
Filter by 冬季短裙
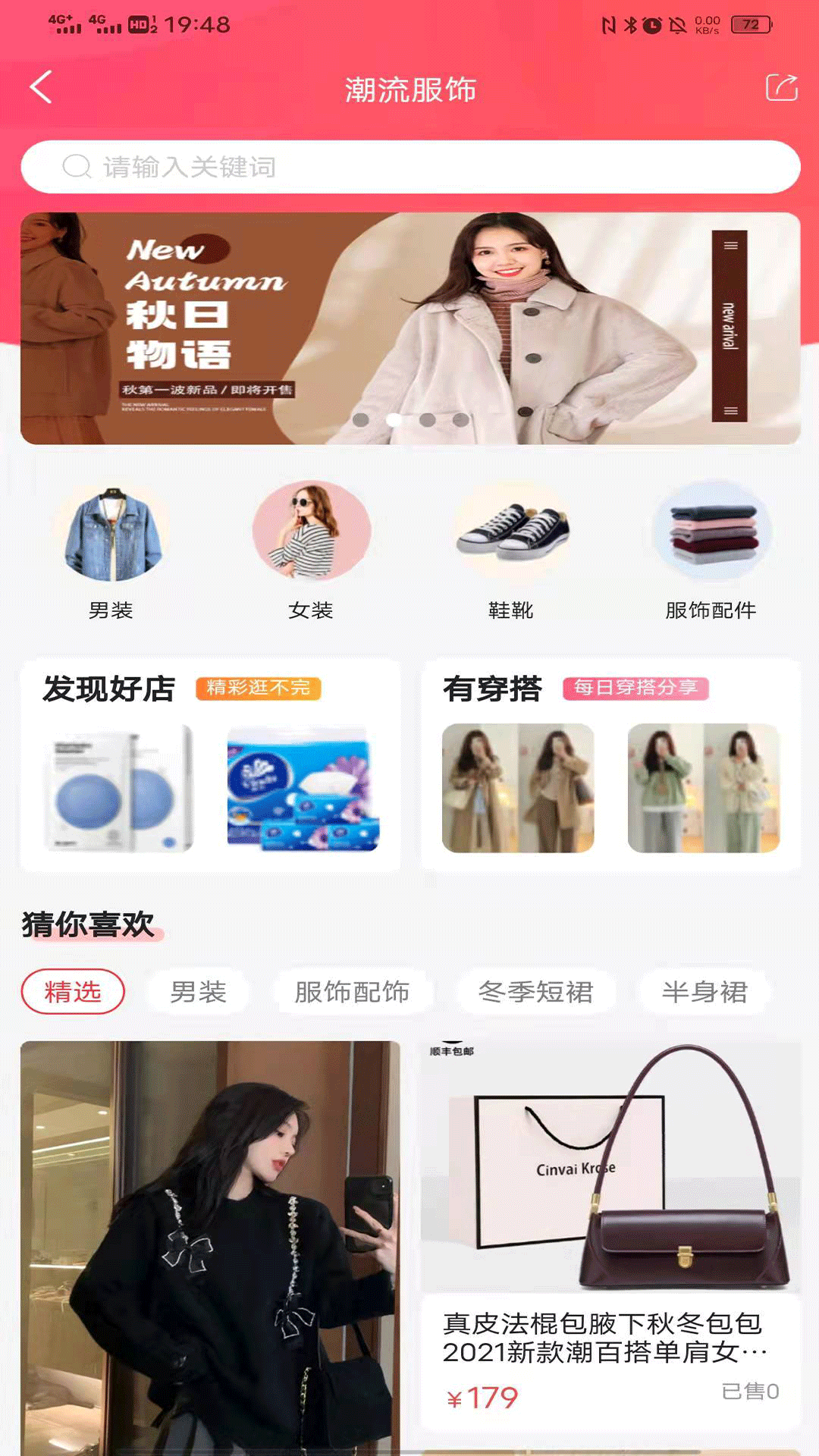point(535,991)
